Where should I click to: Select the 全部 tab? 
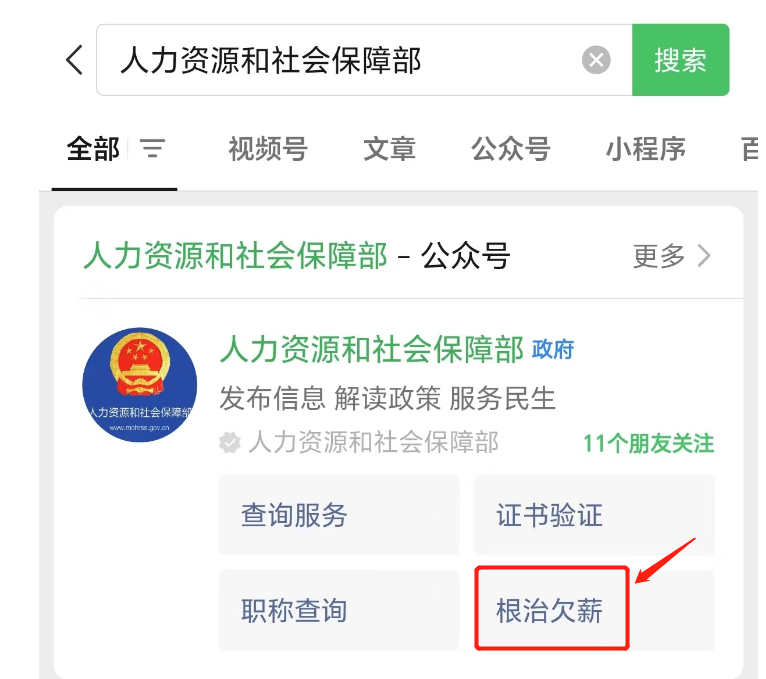tap(93, 150)
